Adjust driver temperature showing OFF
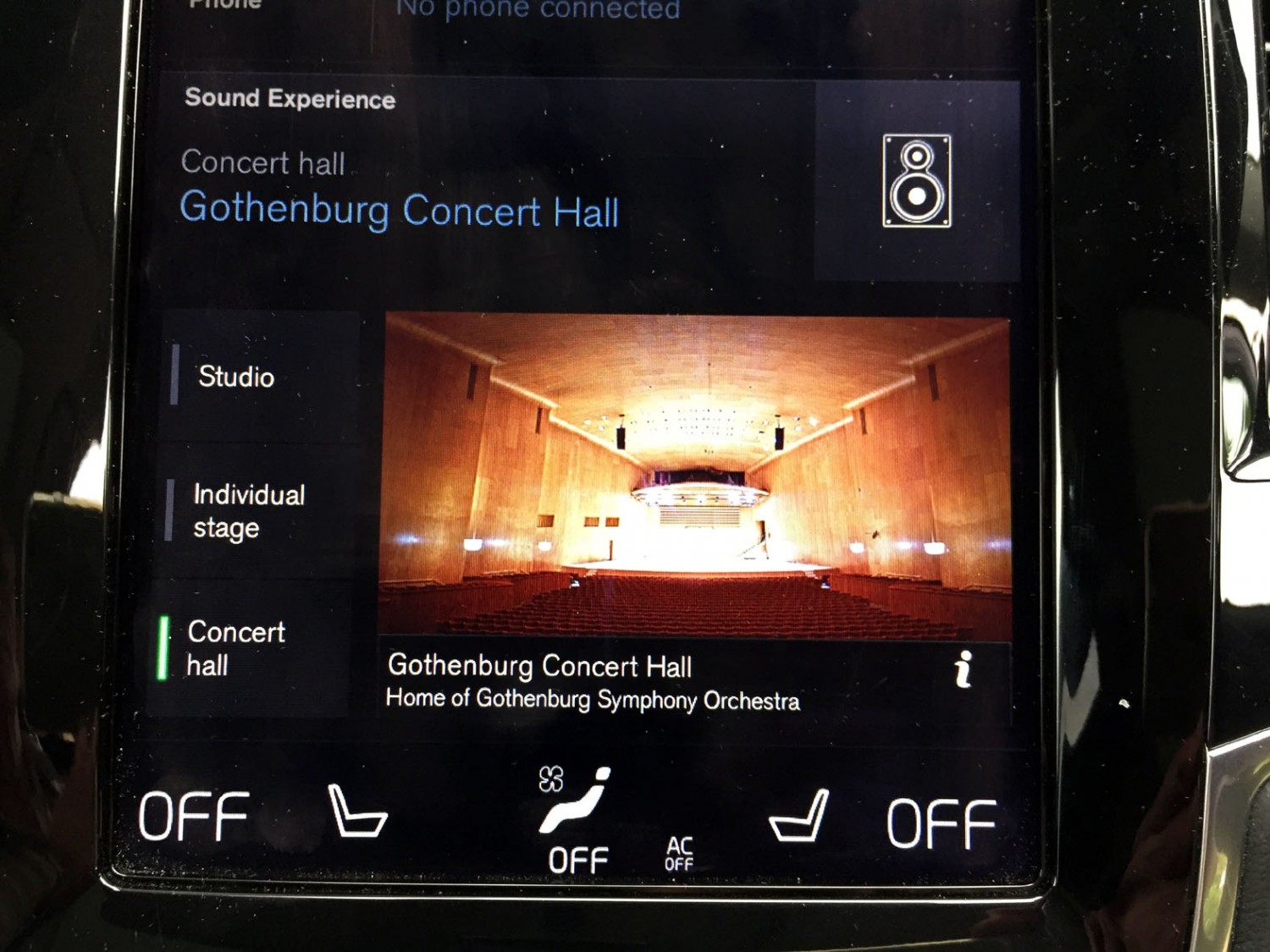The image size is (1270, 952). (194, 817)
